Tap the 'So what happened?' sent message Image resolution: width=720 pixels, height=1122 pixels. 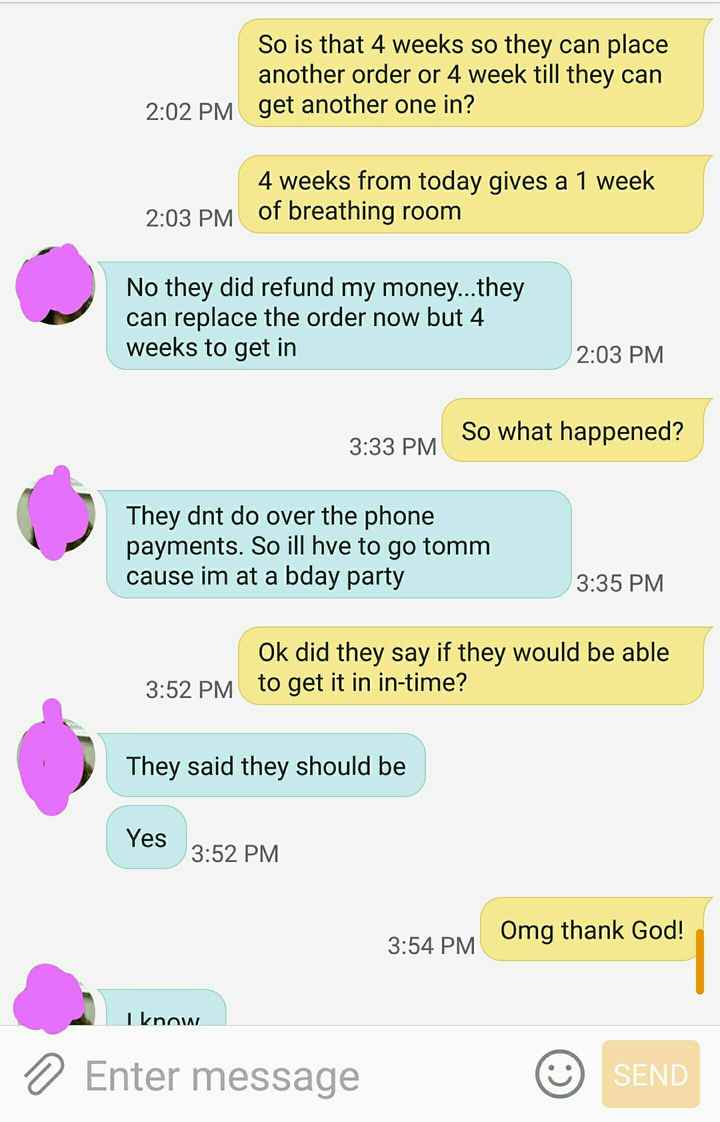click(x=572, y=431)
